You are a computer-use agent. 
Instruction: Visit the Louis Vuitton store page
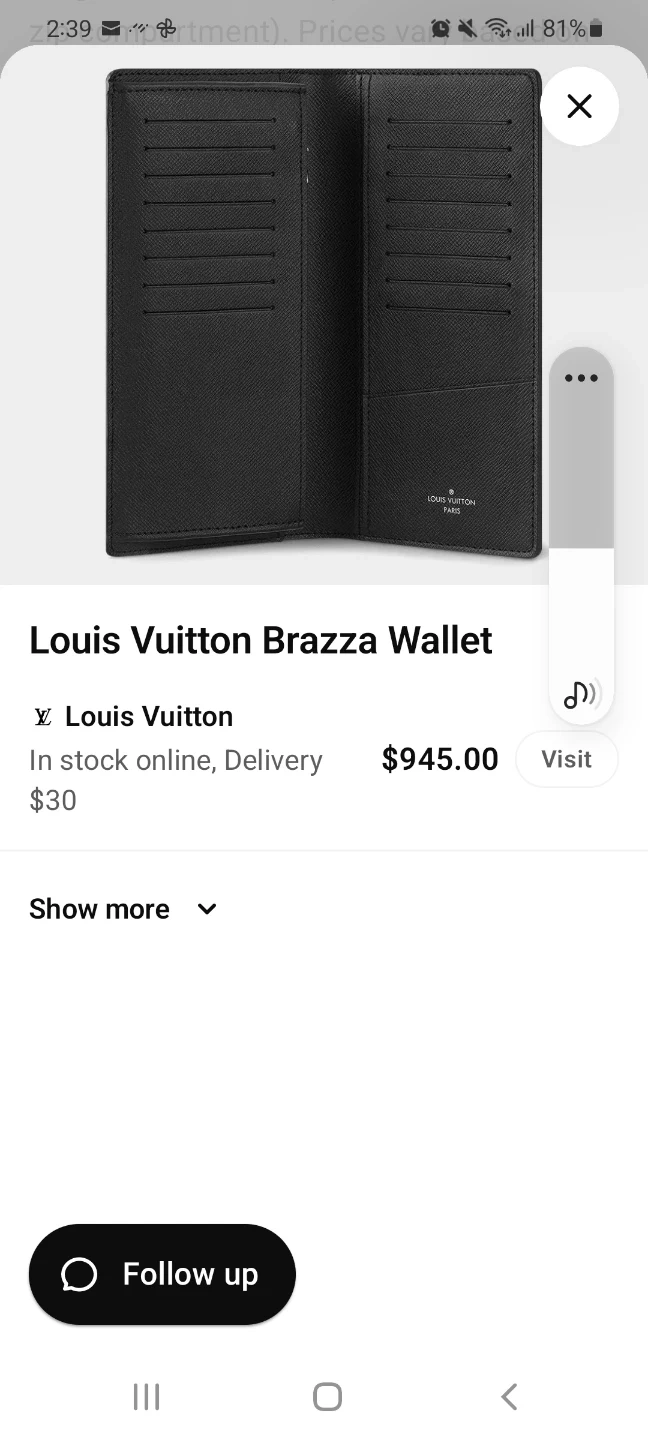pos(566,759)
